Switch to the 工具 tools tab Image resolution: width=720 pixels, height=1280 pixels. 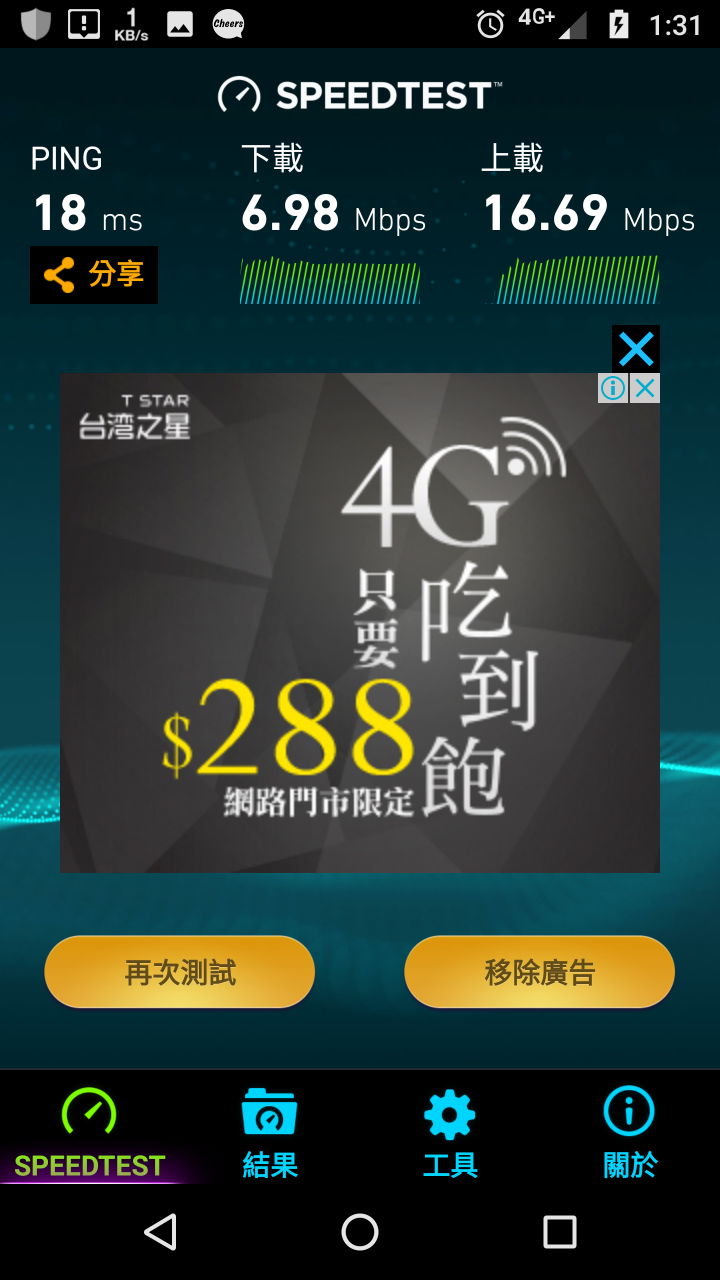pyautogui.click(x=450, y=1135)
